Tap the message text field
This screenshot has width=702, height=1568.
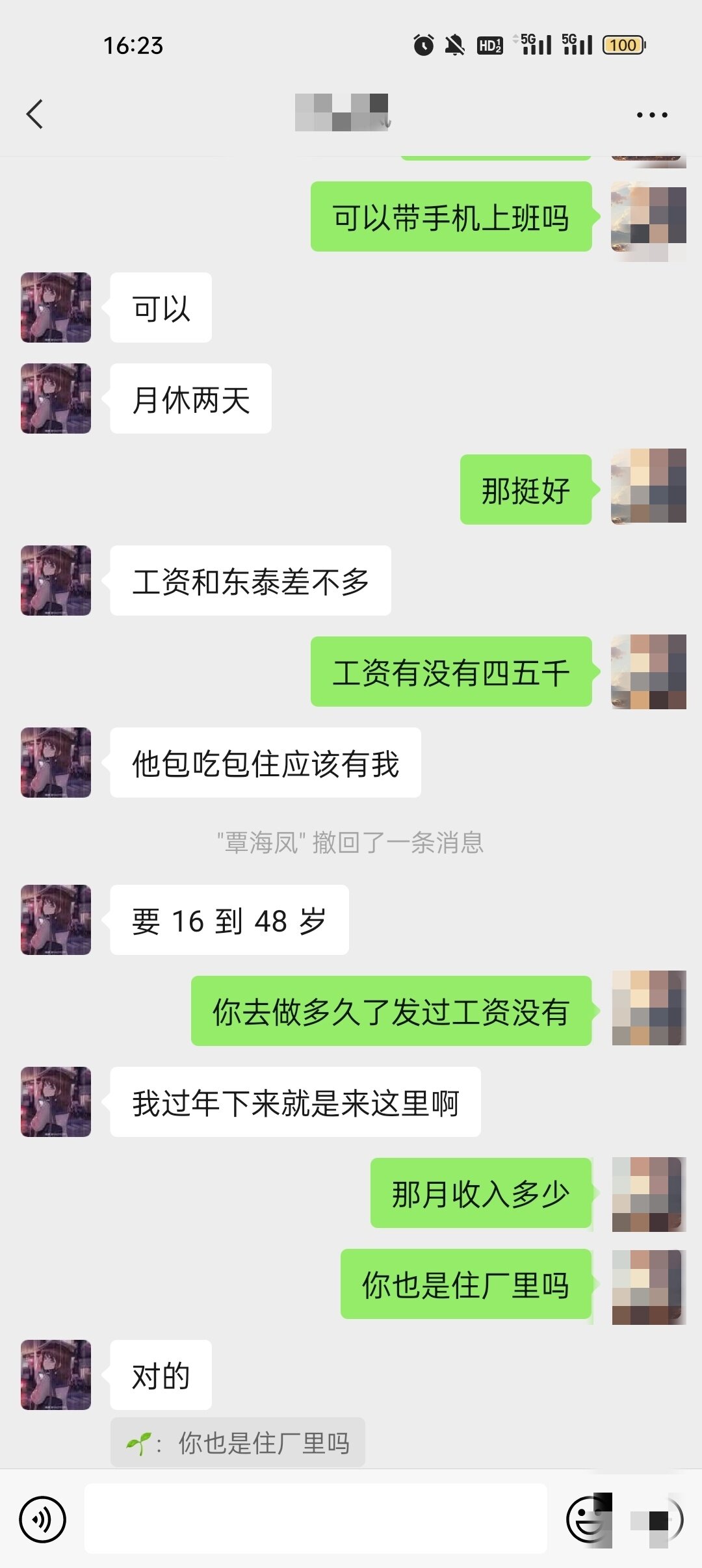315,1519
